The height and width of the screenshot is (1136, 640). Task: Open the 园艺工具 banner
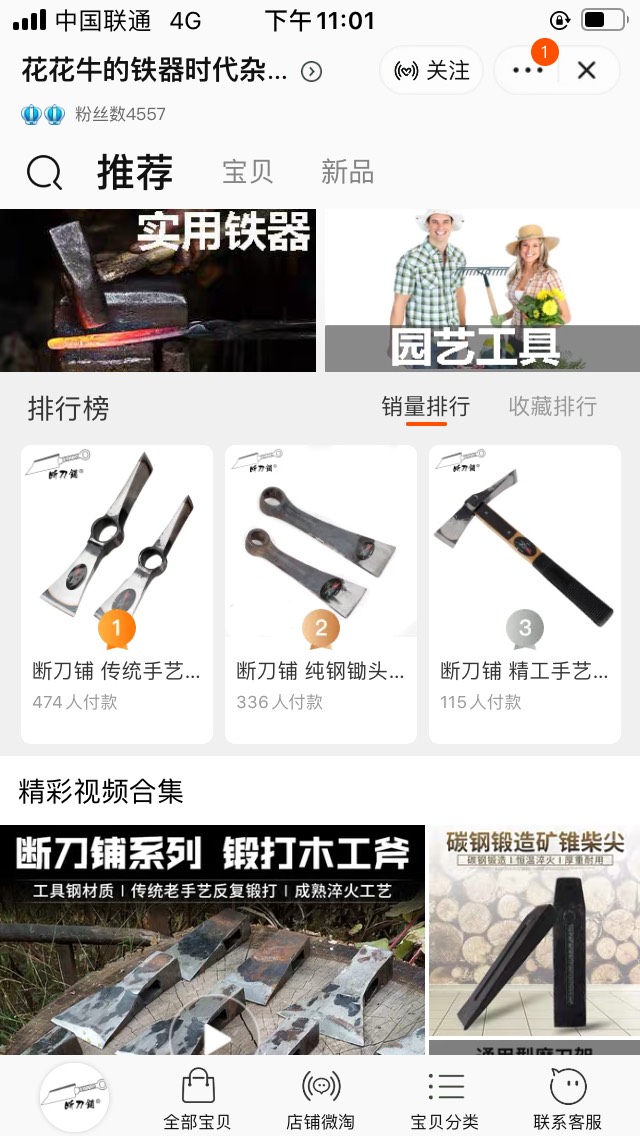point(482,290)
